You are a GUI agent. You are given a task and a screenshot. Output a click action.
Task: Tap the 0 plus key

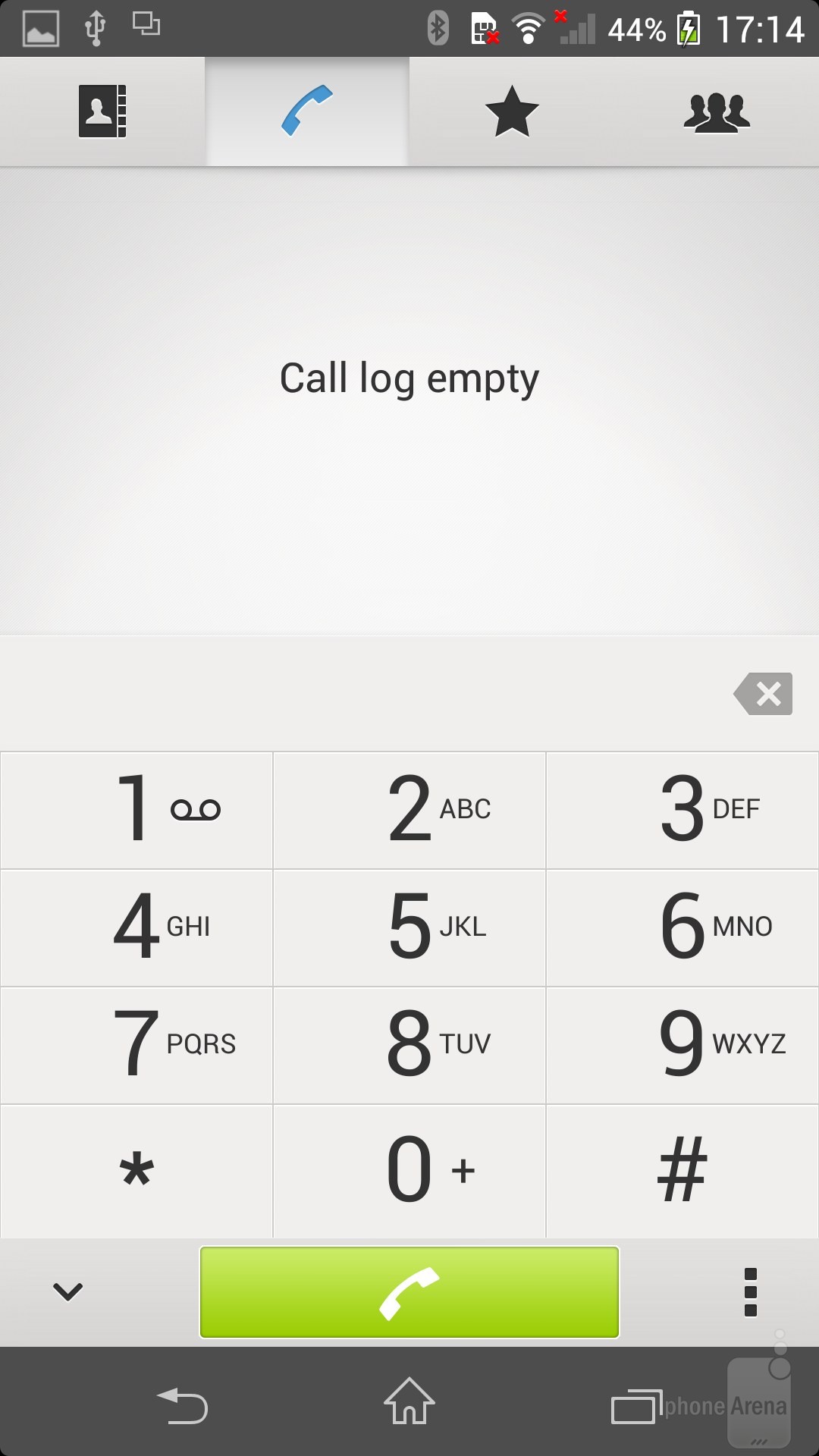[x=409, y=1171]
